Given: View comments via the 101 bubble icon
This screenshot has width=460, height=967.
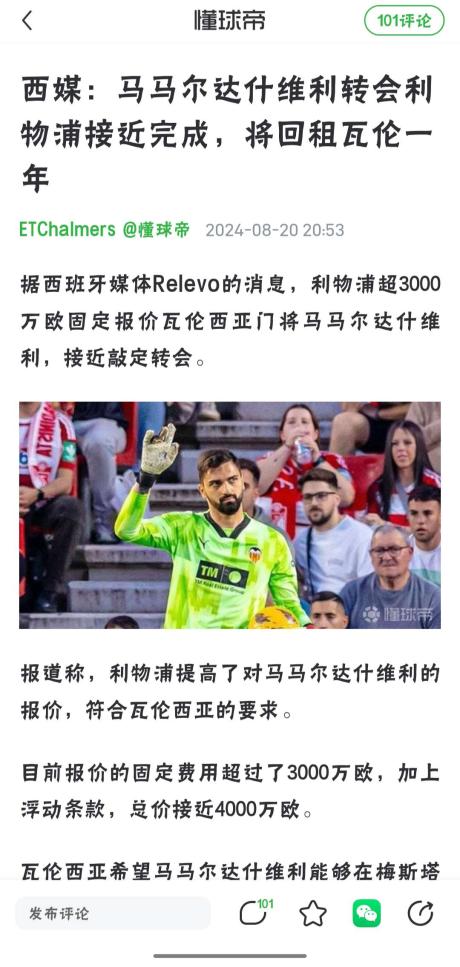Looking at the screenshot, I should (x=255, y=912).
